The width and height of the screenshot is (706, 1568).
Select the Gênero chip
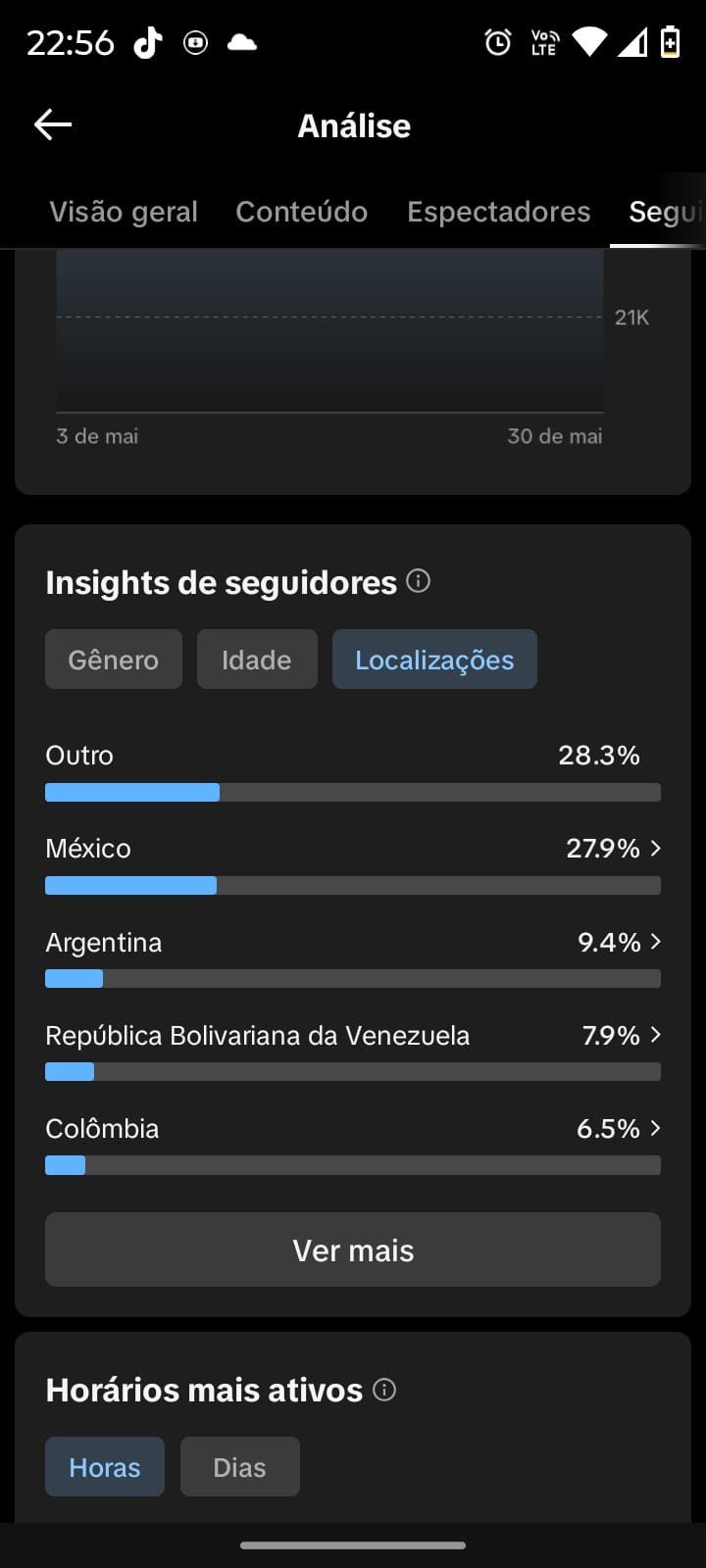click(x=114, y=660)
